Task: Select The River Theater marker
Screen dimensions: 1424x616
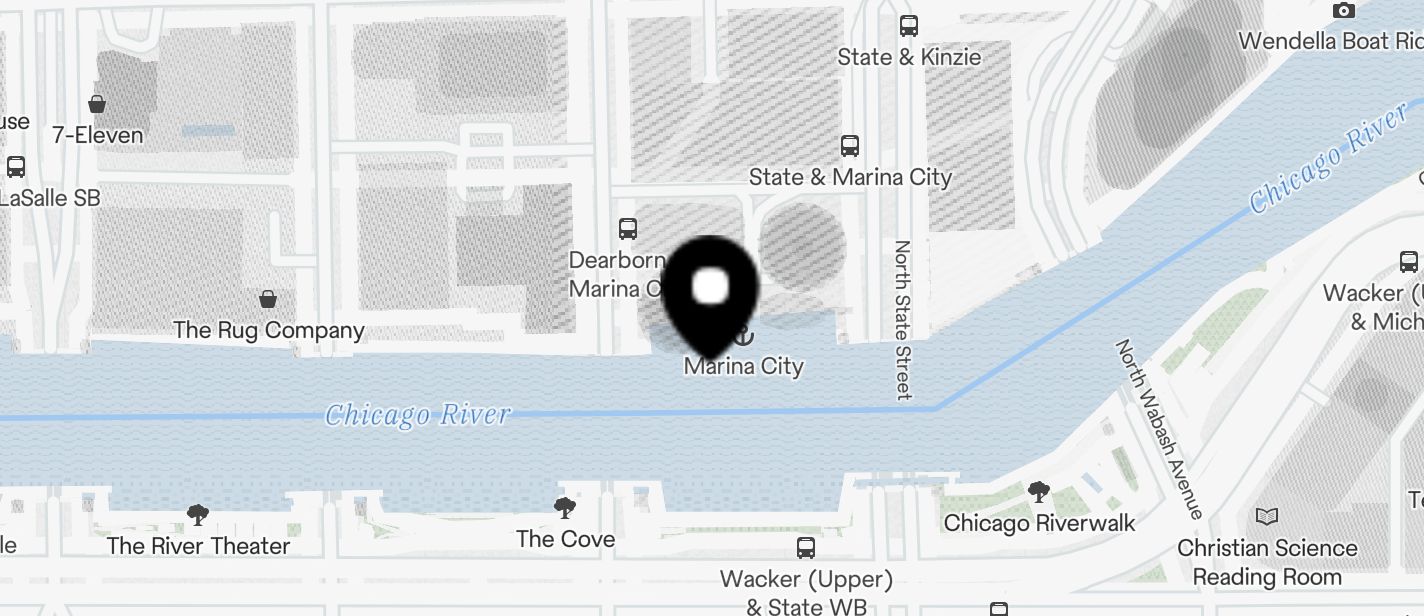Action: point(198,515)
